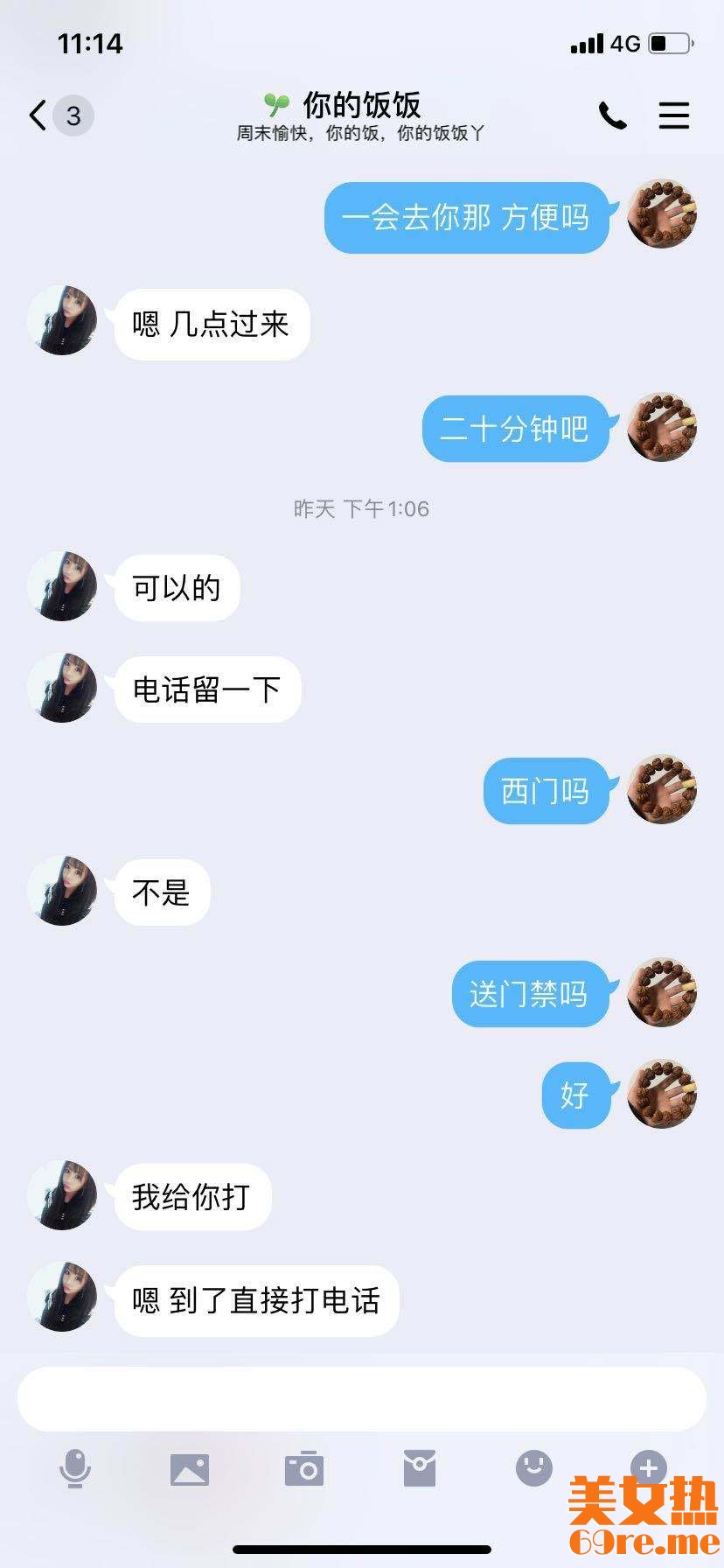Open the chat settings menu
This screenshot has width=724, height=1568.
pos(673,115)
